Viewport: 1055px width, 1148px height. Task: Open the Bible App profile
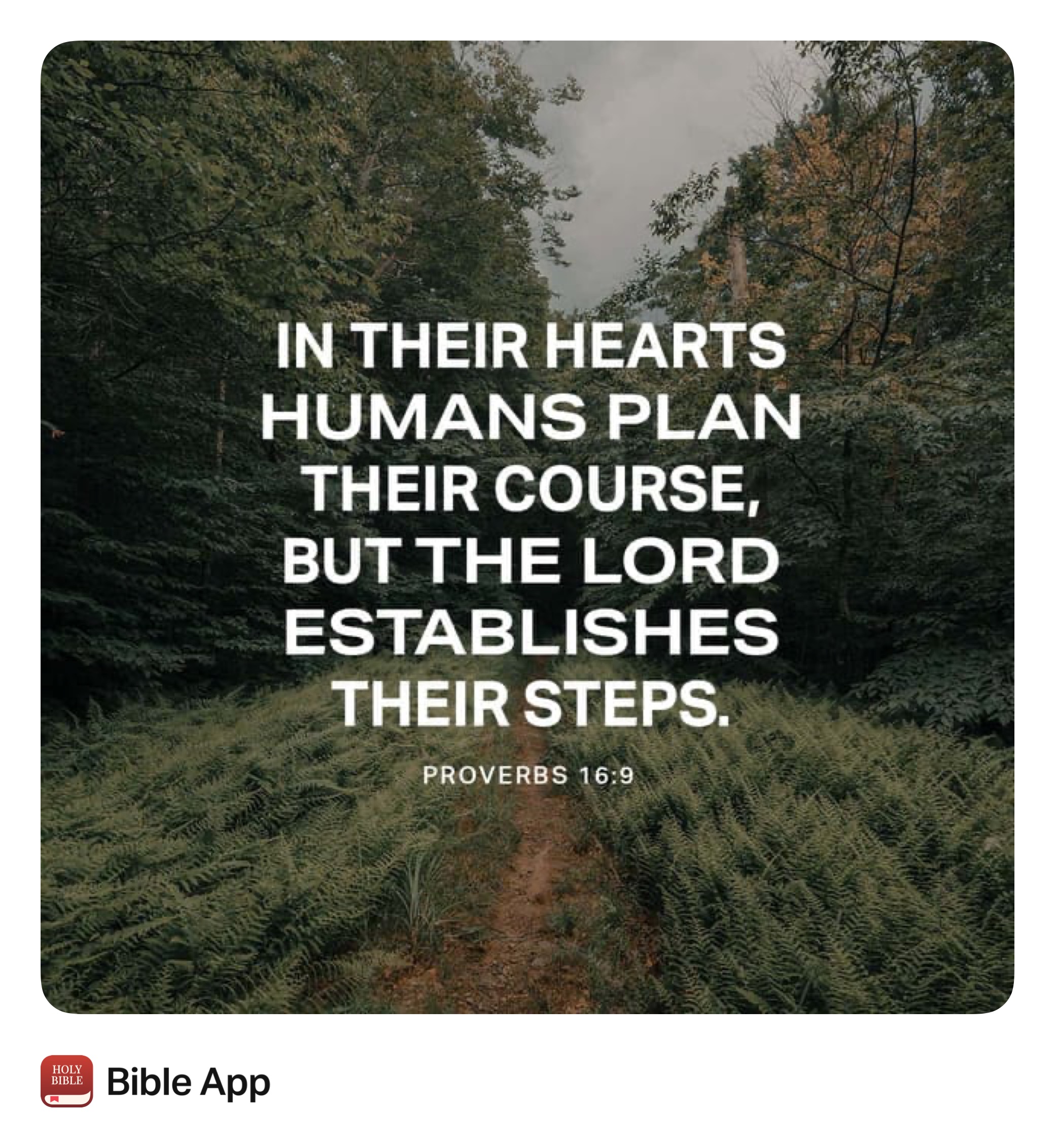pyautogui.click(x=188, y=1082)
